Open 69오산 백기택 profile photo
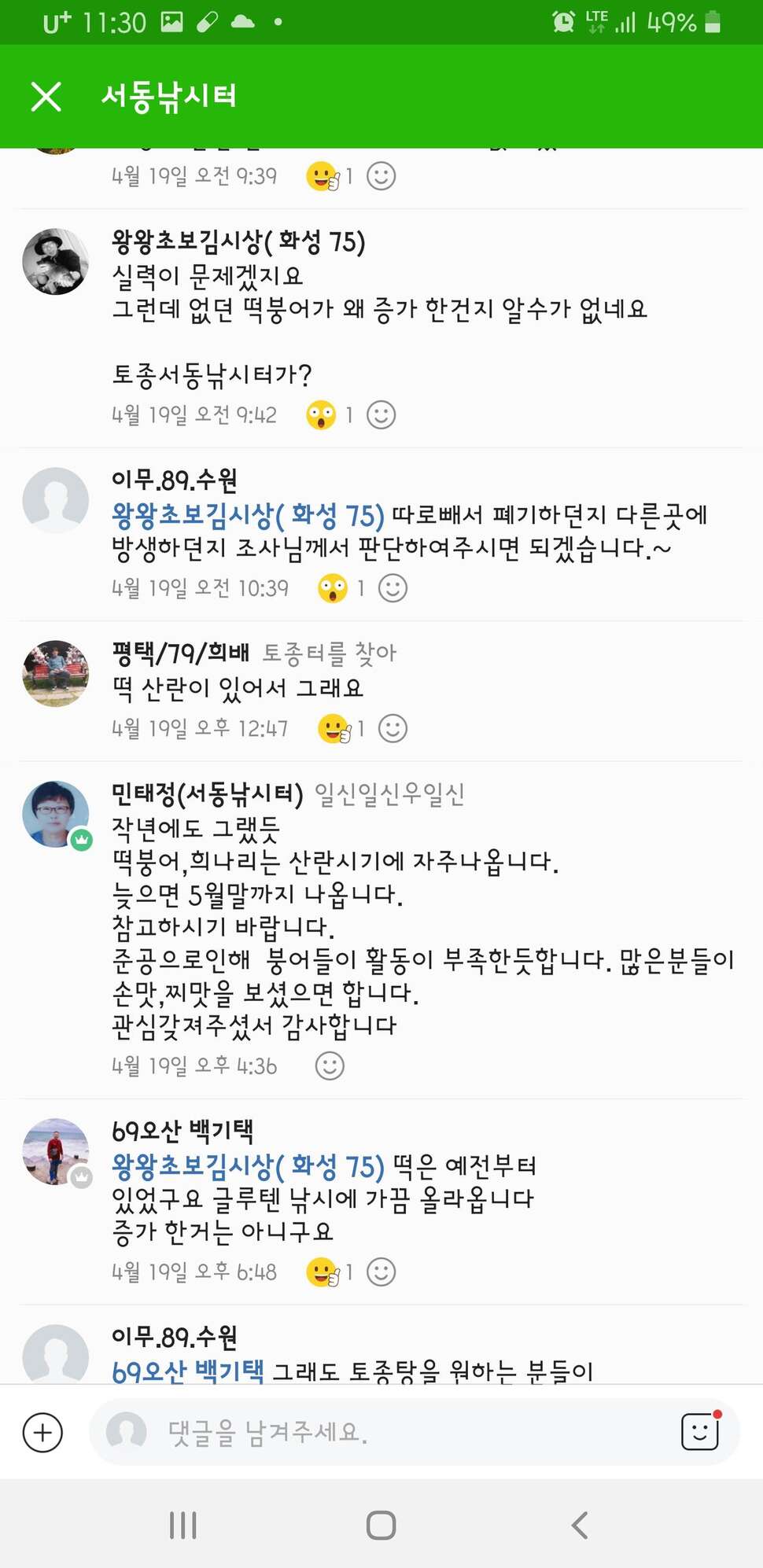 [x=55, y=1152]
